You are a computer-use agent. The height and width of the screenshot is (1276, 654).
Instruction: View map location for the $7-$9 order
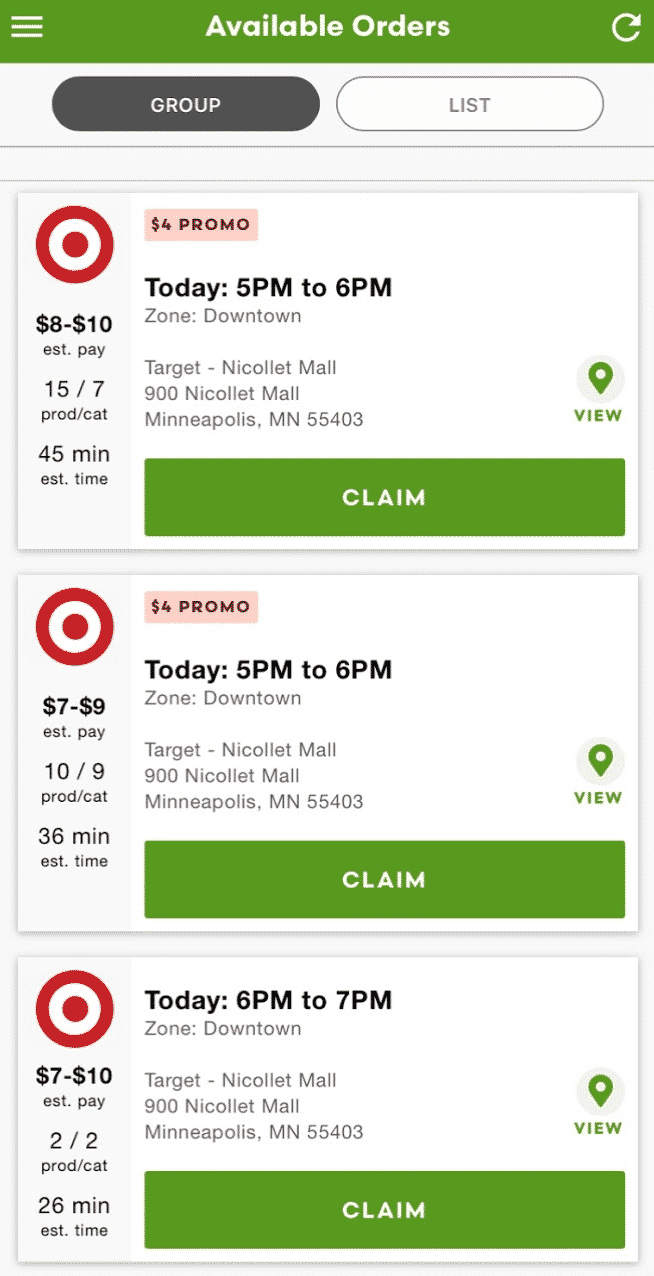(x=599, y=773)
